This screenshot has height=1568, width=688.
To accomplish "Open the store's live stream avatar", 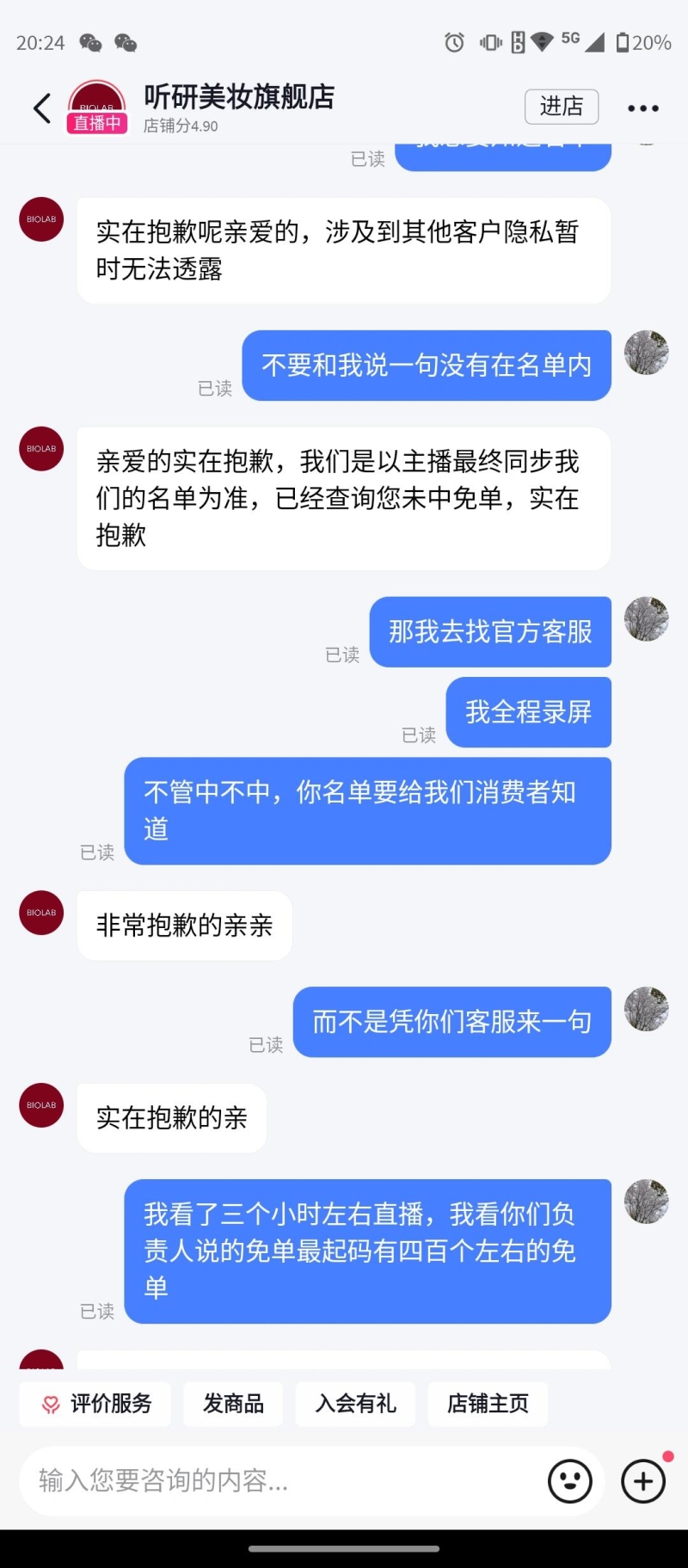I will tap(96, 108).
